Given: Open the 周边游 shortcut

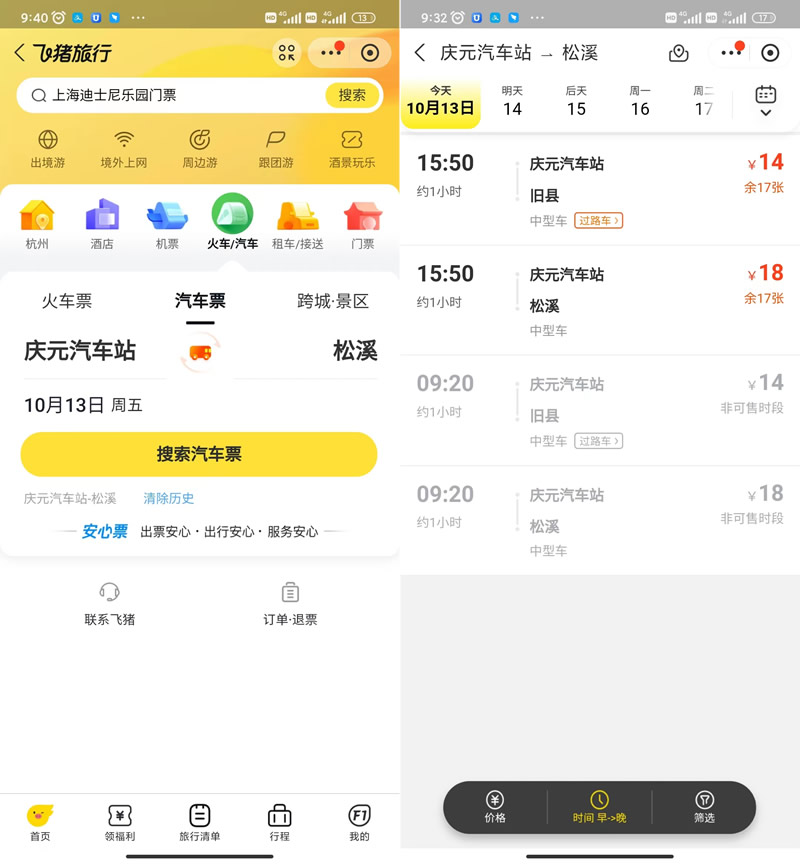Looking at the screenshot, I should pos(199,149).
